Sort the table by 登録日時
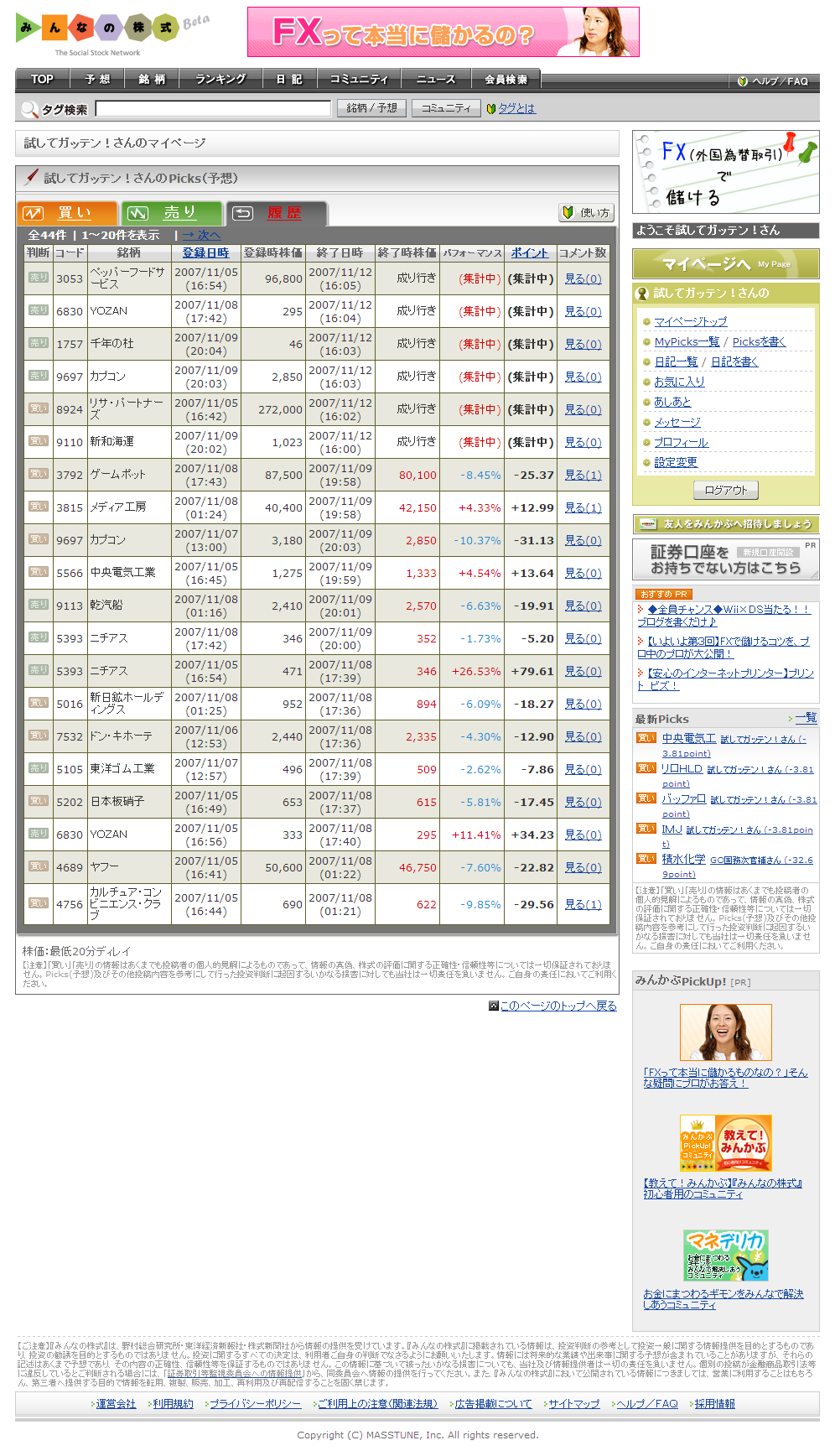835x1456 pixels. click(205, 252)
